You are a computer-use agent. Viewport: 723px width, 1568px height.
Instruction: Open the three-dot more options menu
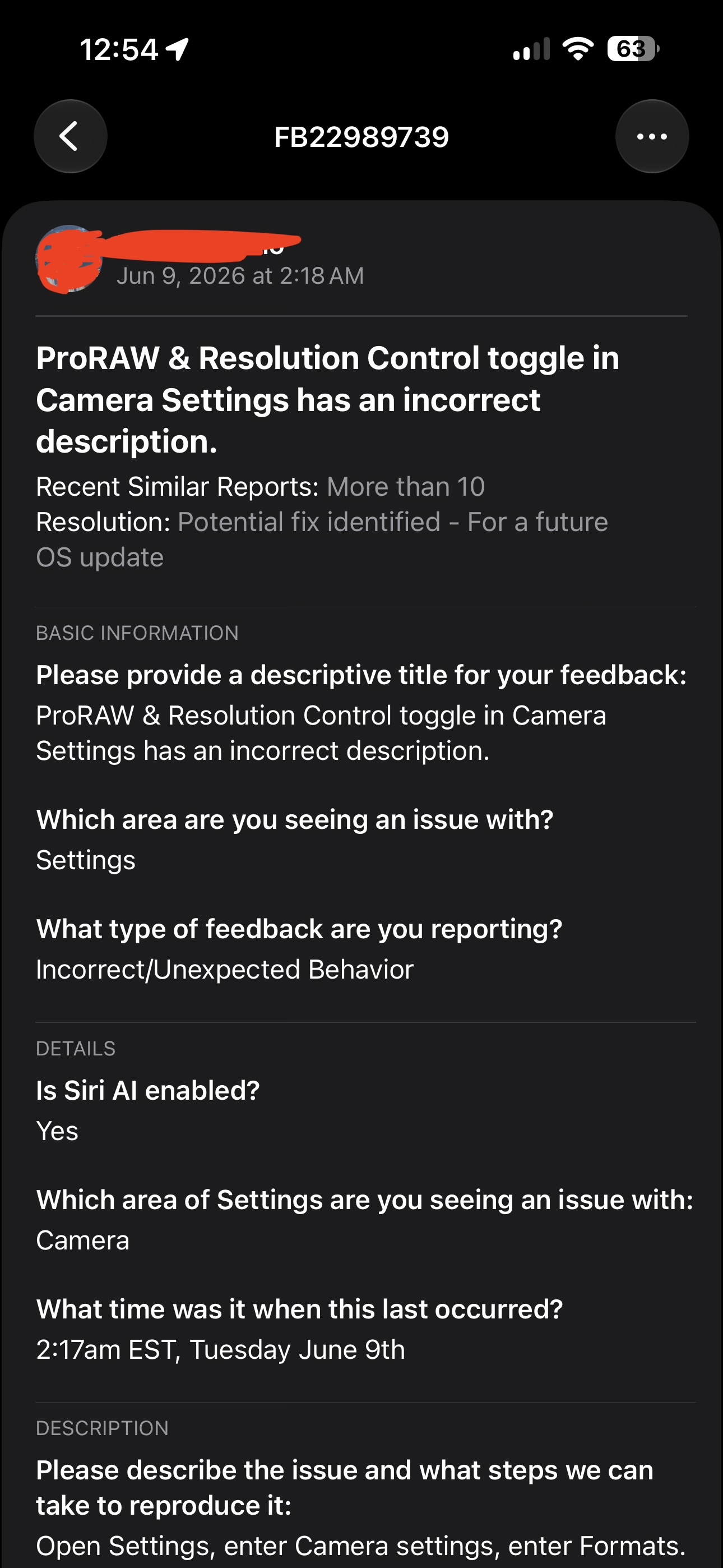[x=652, y=136]
